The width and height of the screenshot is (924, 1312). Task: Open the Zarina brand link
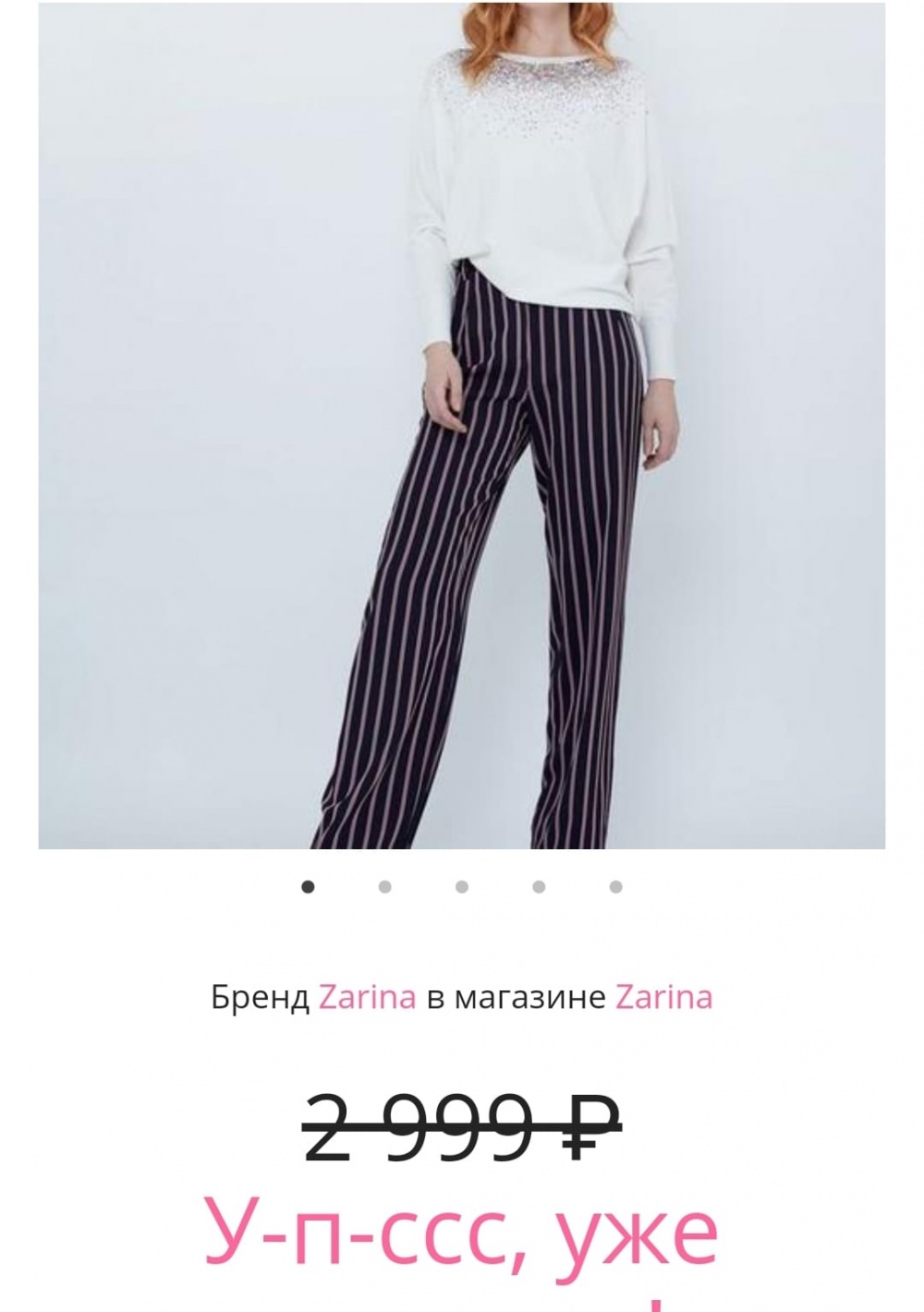coord(367,998)
